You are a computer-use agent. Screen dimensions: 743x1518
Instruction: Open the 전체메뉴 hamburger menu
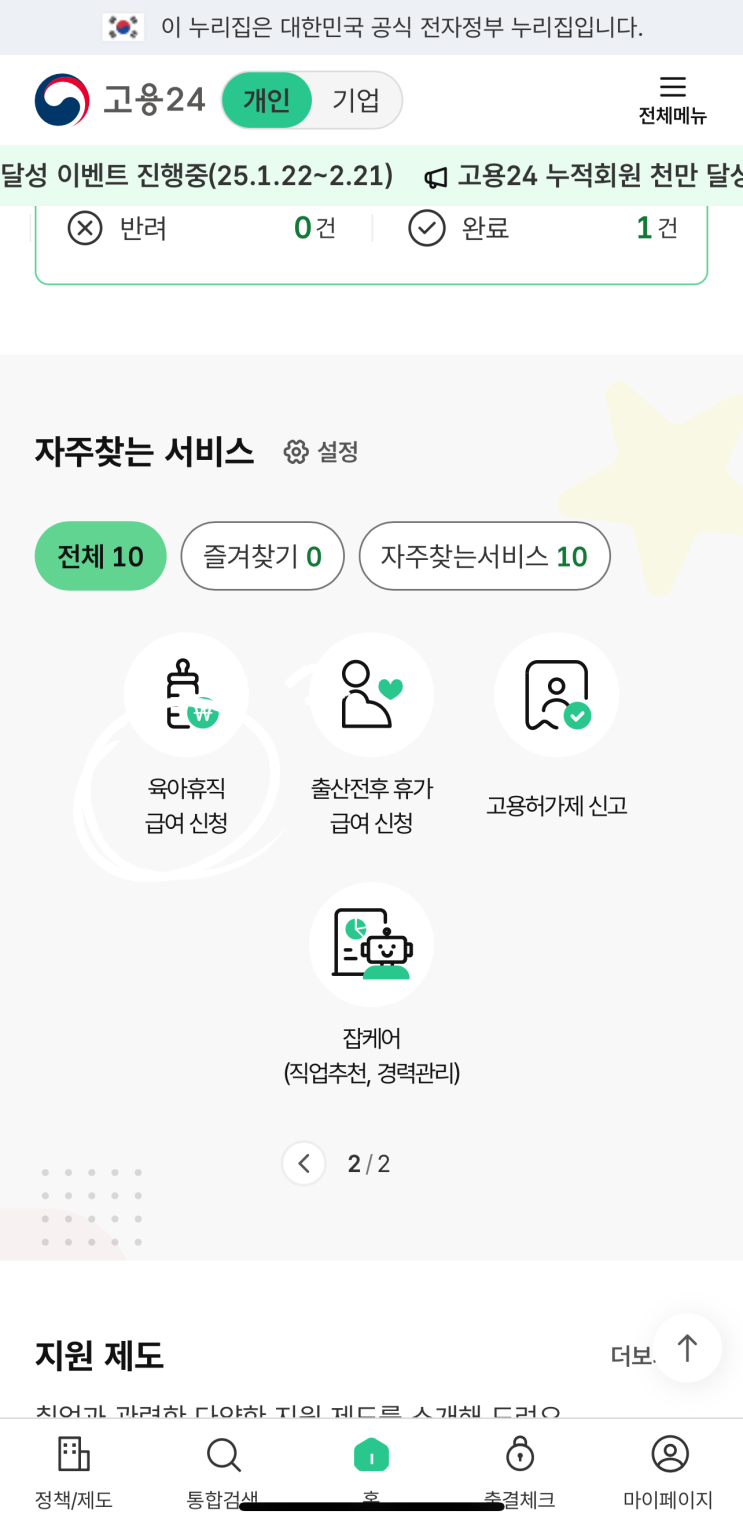point(672,100)
